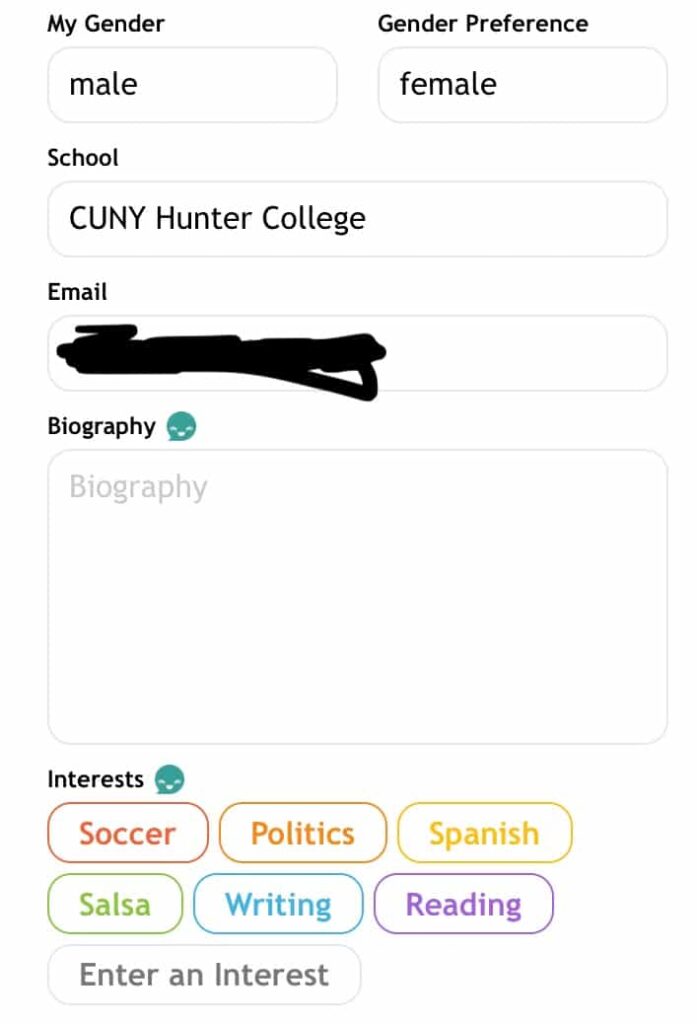The image size is (697, 1024).
Task: Tap the School field showing CUNY Hunter College
Action: click(x=357, y=219)
